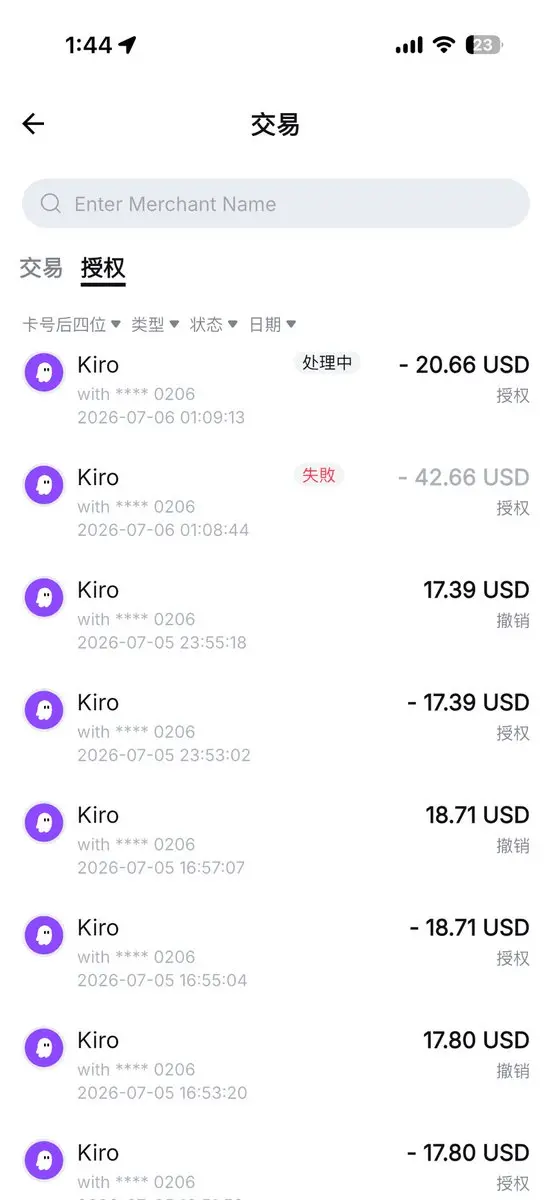Select the 授权 tab
The width and height of the screenshot is (552, 1200).
[103, 268]
